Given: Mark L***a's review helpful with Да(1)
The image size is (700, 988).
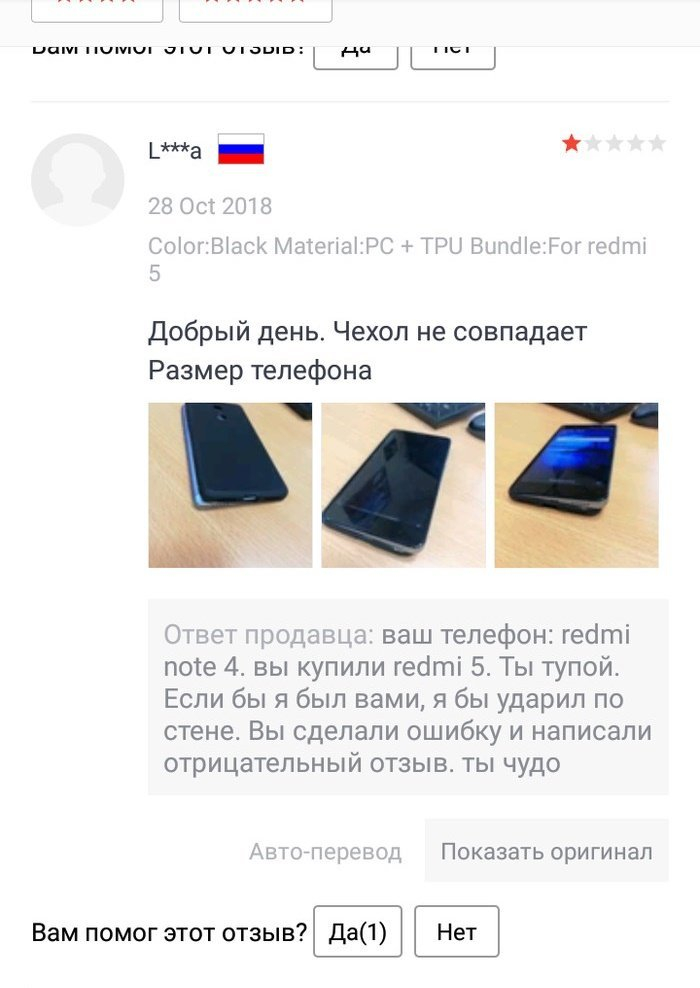Looking at the screenshot, I should point(358,932).
